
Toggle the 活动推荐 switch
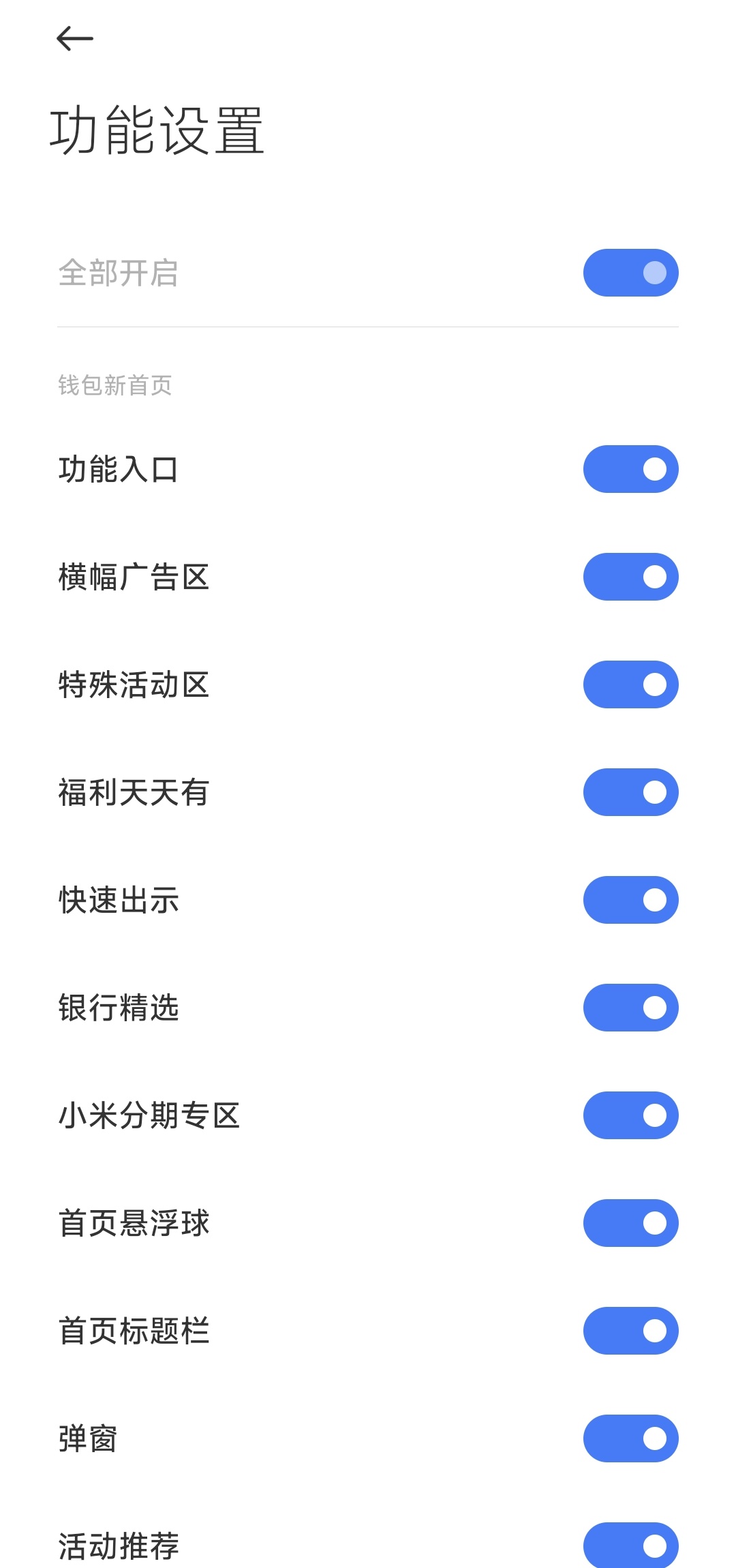(x=630, y=1545)
